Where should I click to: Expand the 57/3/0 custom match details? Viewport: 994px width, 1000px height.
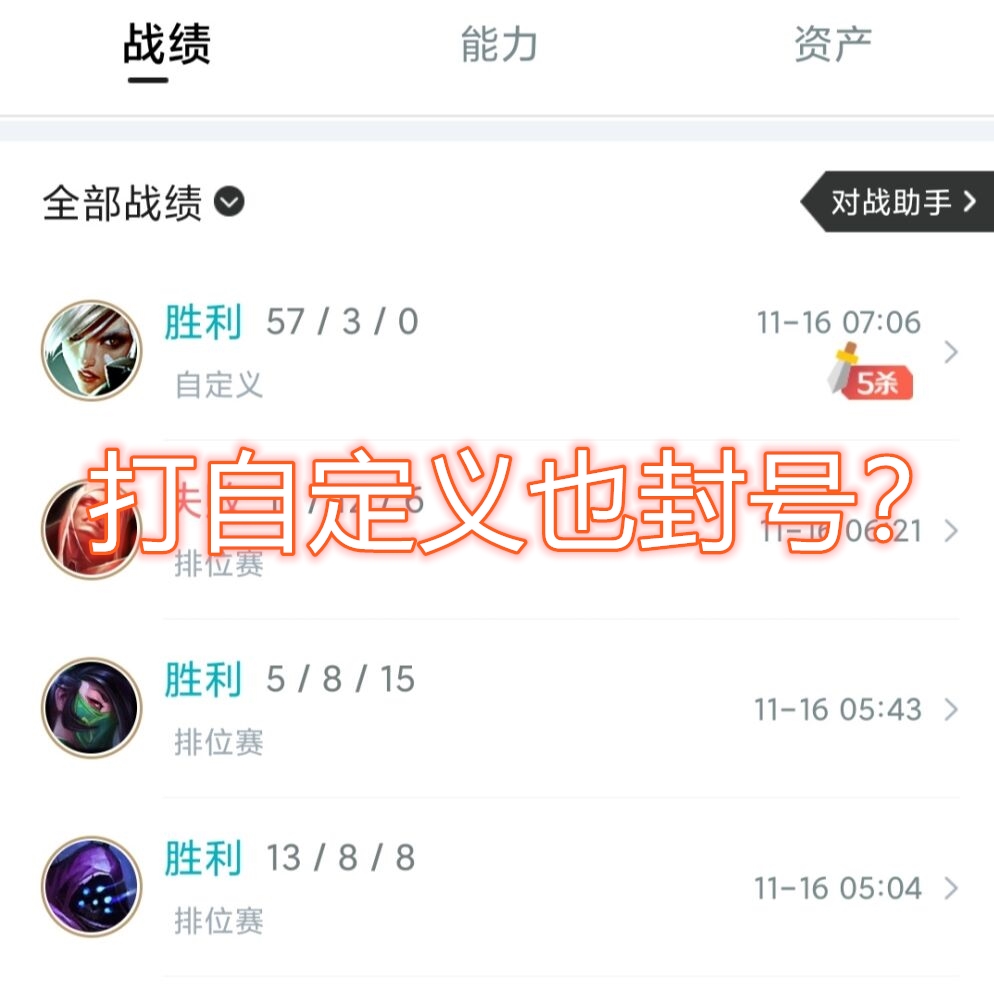click(x=951, y=352)
